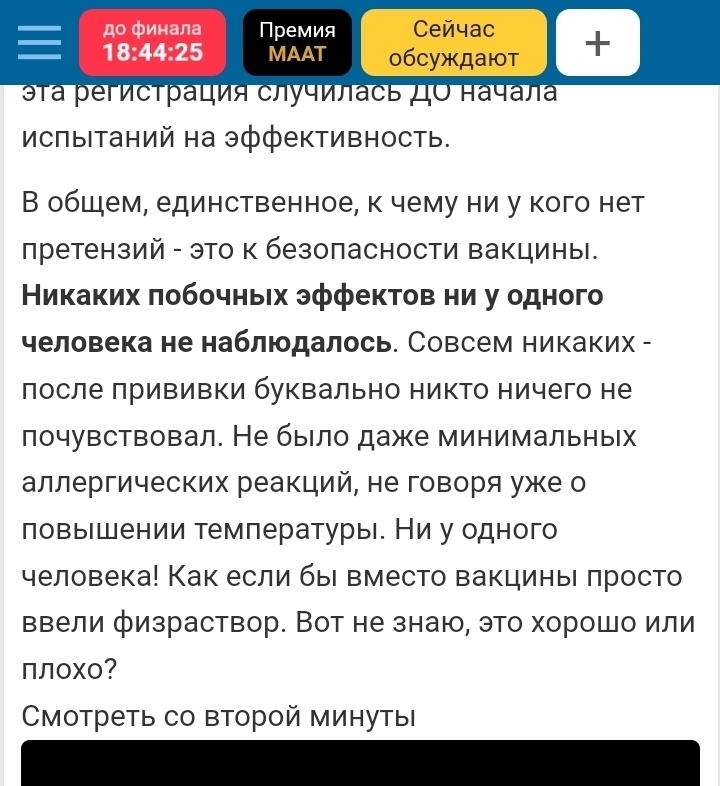Tap the plus button
Image resolution: width=720 pixels, height=786 pixels.
click(597, 42)
